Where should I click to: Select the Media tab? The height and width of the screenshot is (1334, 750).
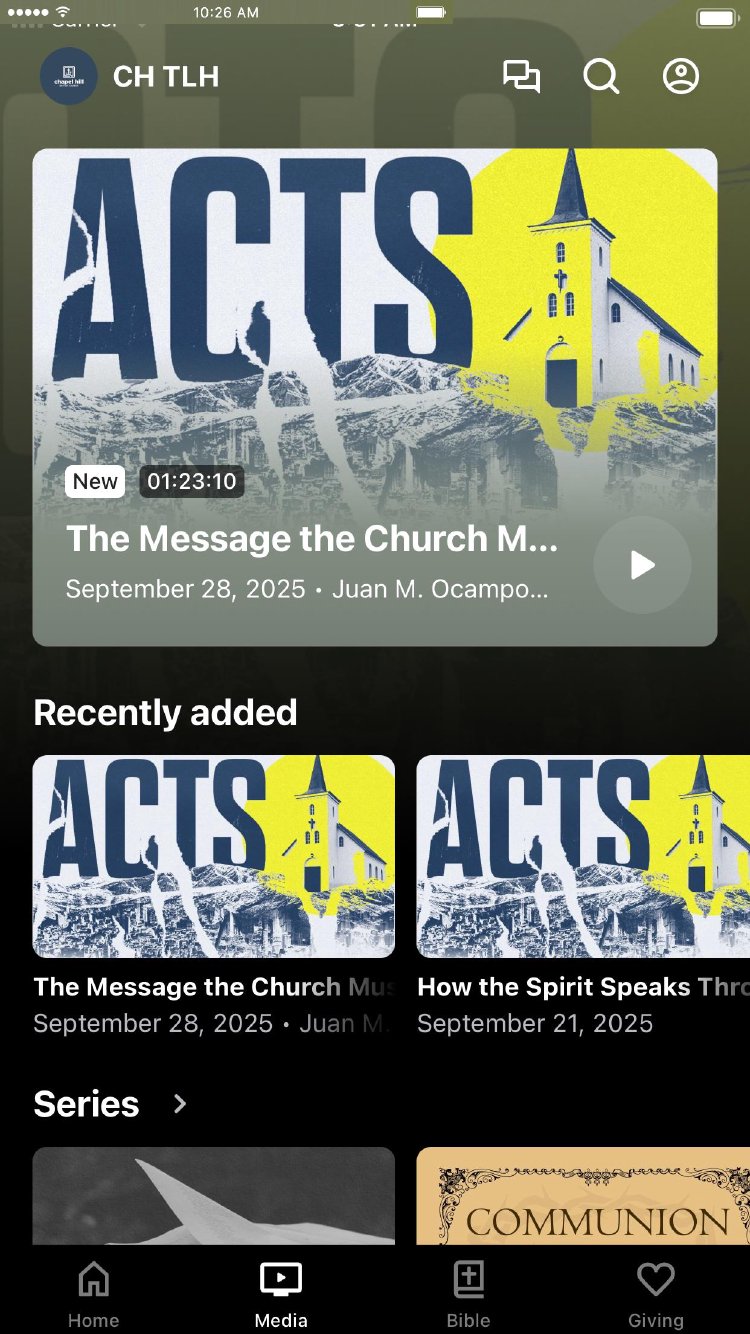coord(281,1294)
